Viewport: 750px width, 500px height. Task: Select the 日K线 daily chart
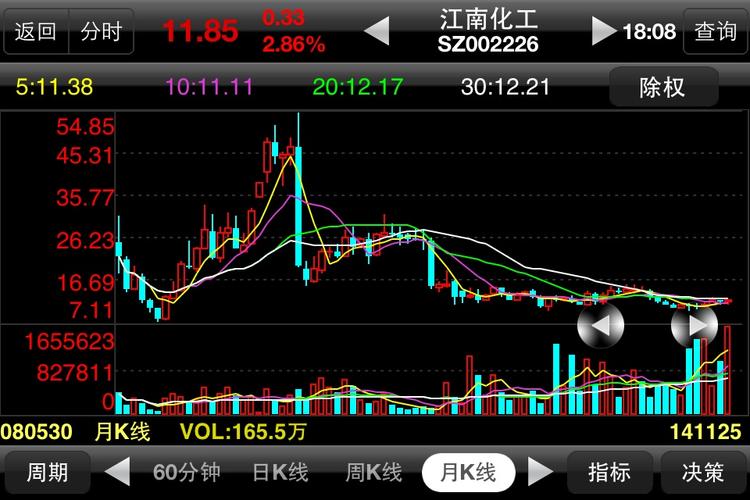pos(280,472)
